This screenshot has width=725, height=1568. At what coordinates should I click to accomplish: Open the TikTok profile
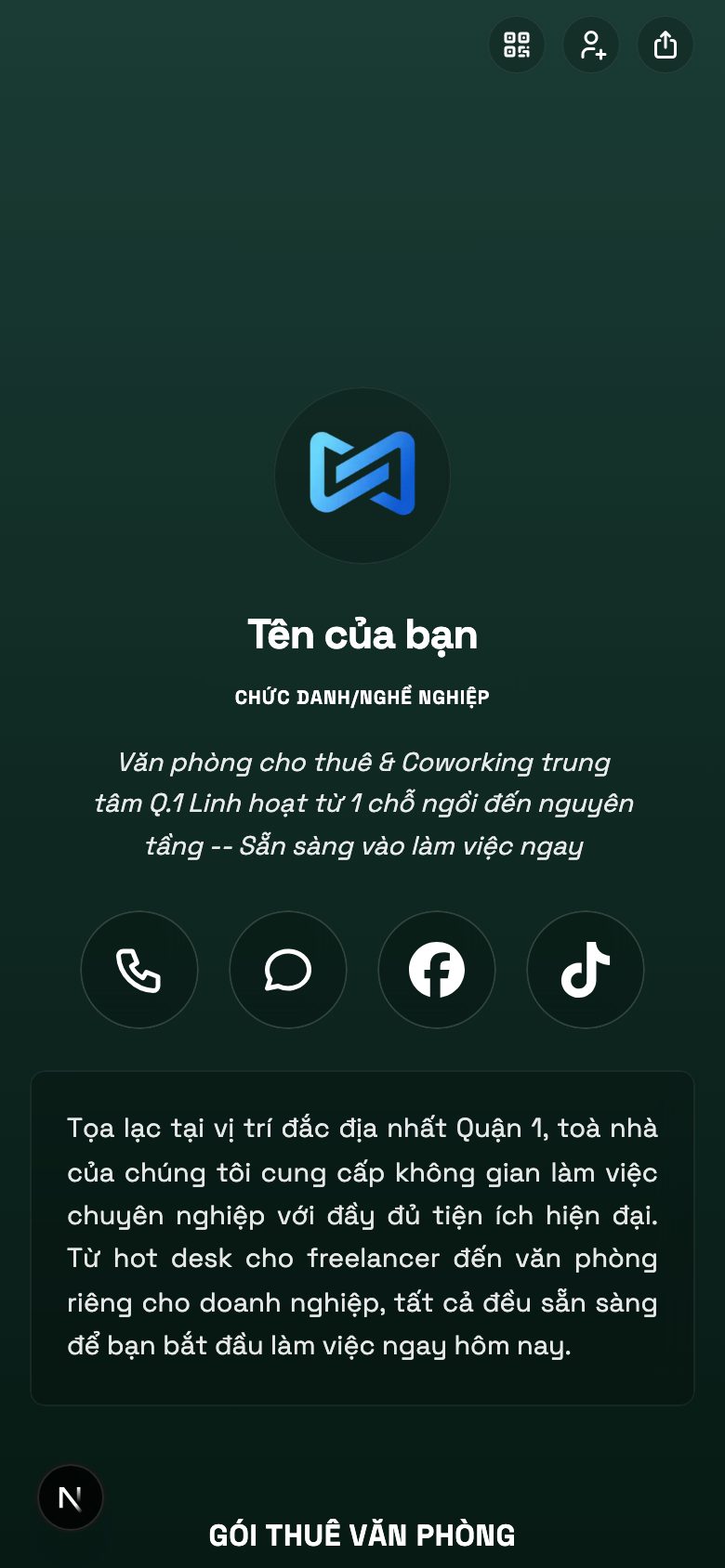[x=585, y=969]
